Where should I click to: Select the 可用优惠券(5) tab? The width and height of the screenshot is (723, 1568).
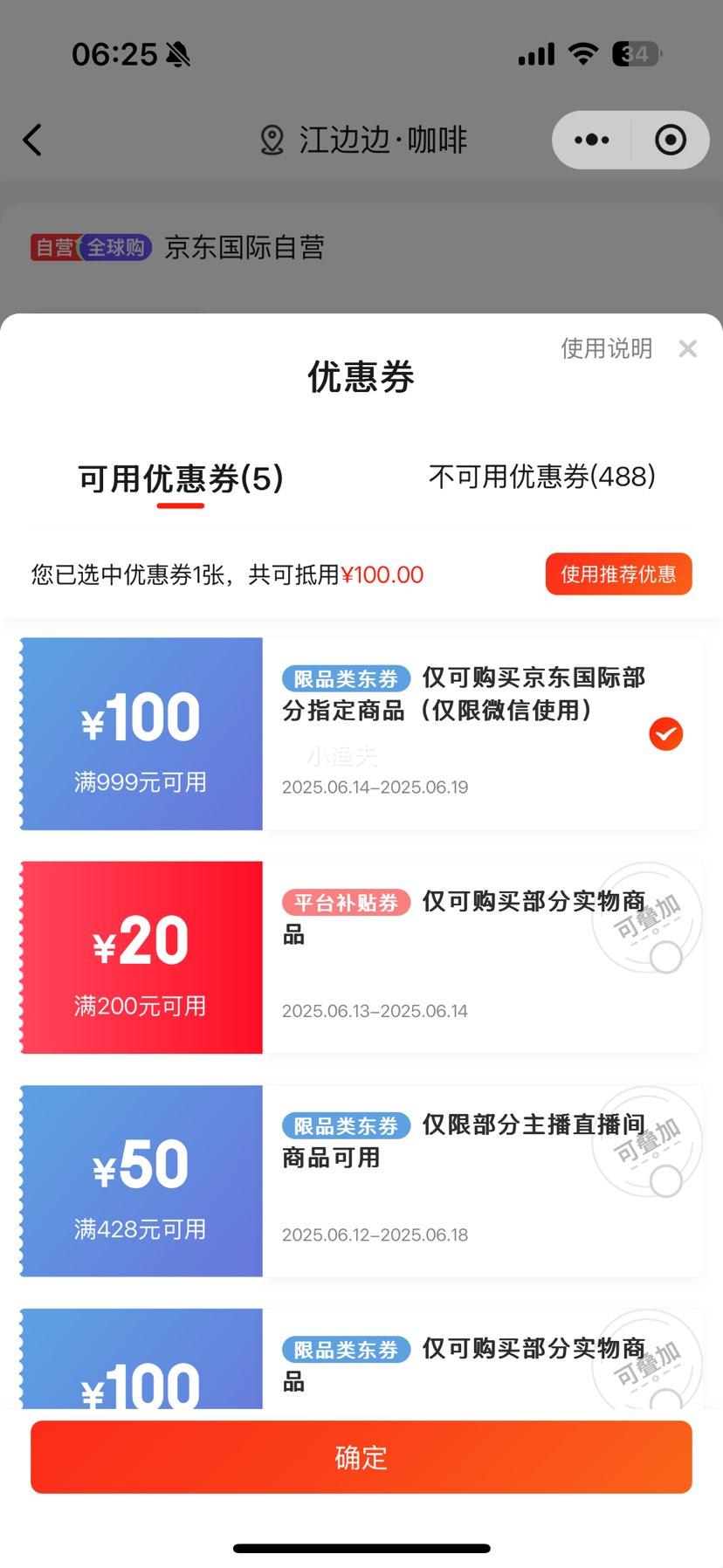point(181,478)
